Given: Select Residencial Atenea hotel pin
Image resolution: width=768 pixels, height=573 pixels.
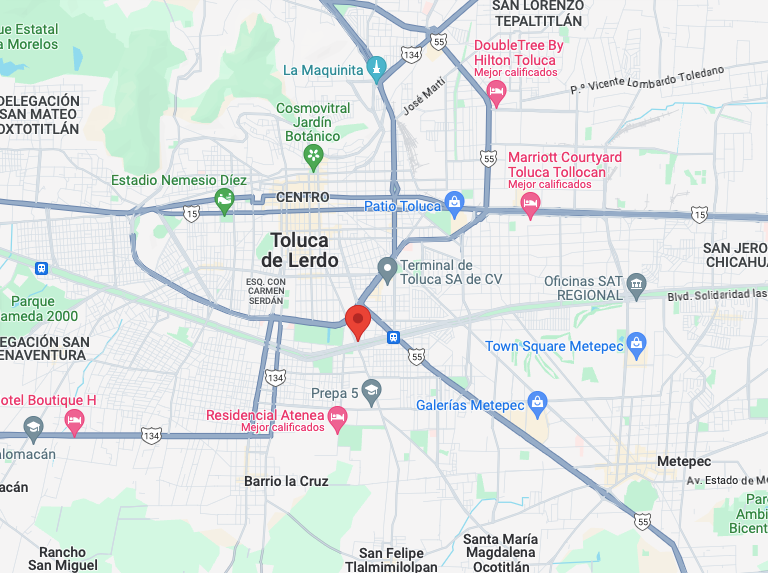Looking at the screenshot, I should (337, 420).
